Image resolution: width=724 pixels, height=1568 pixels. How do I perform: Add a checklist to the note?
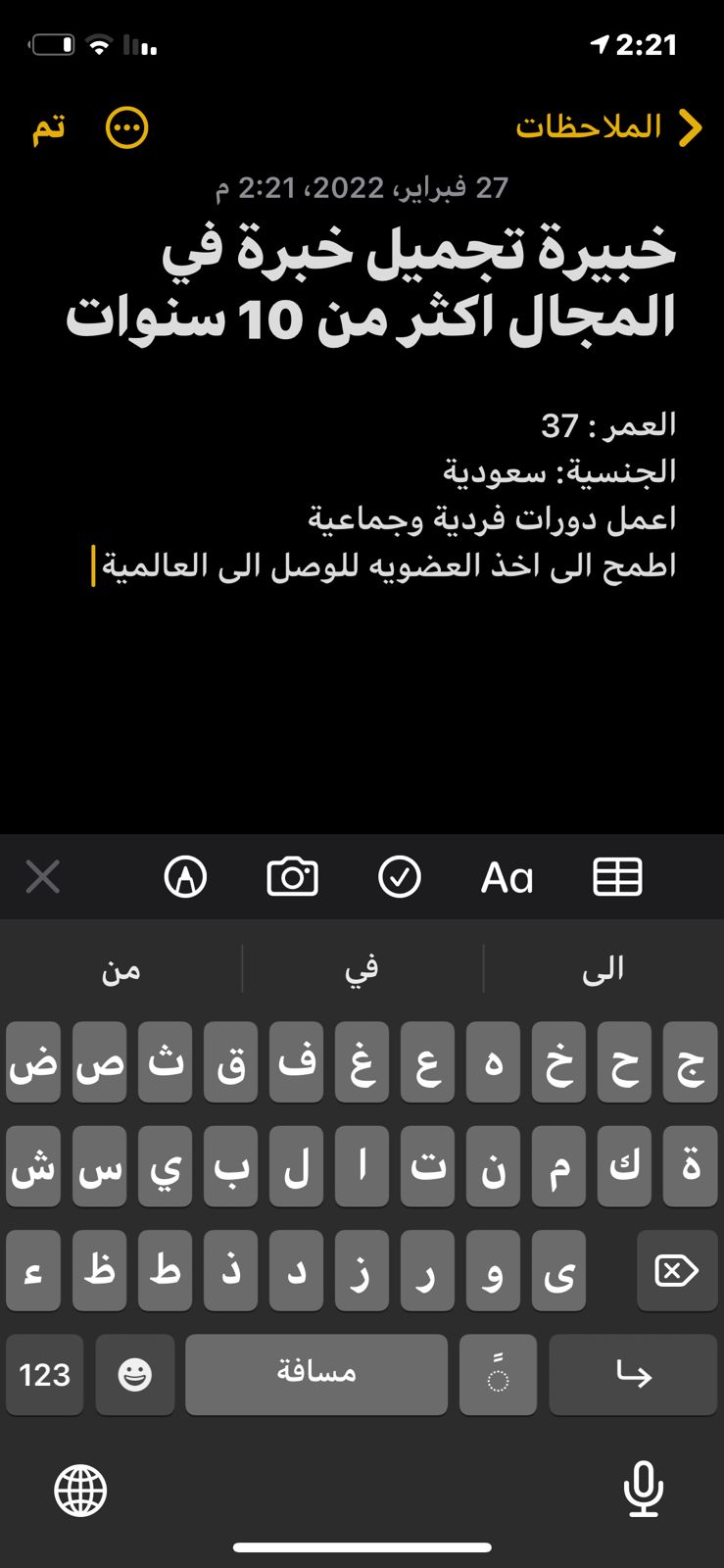pyautogui.click(x=400, y=876)
